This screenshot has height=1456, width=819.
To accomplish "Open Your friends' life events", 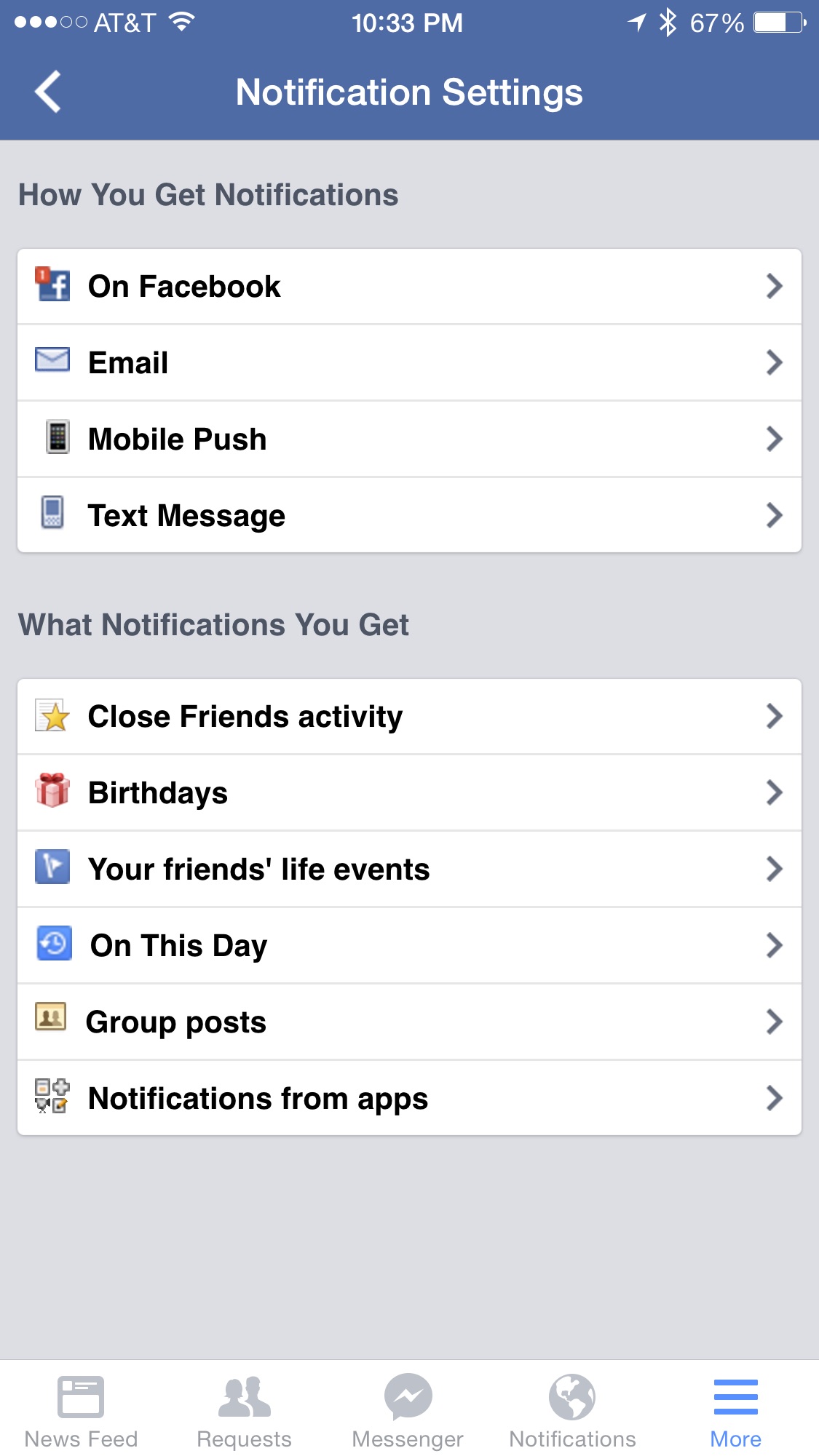I will [x=409, y=870].
